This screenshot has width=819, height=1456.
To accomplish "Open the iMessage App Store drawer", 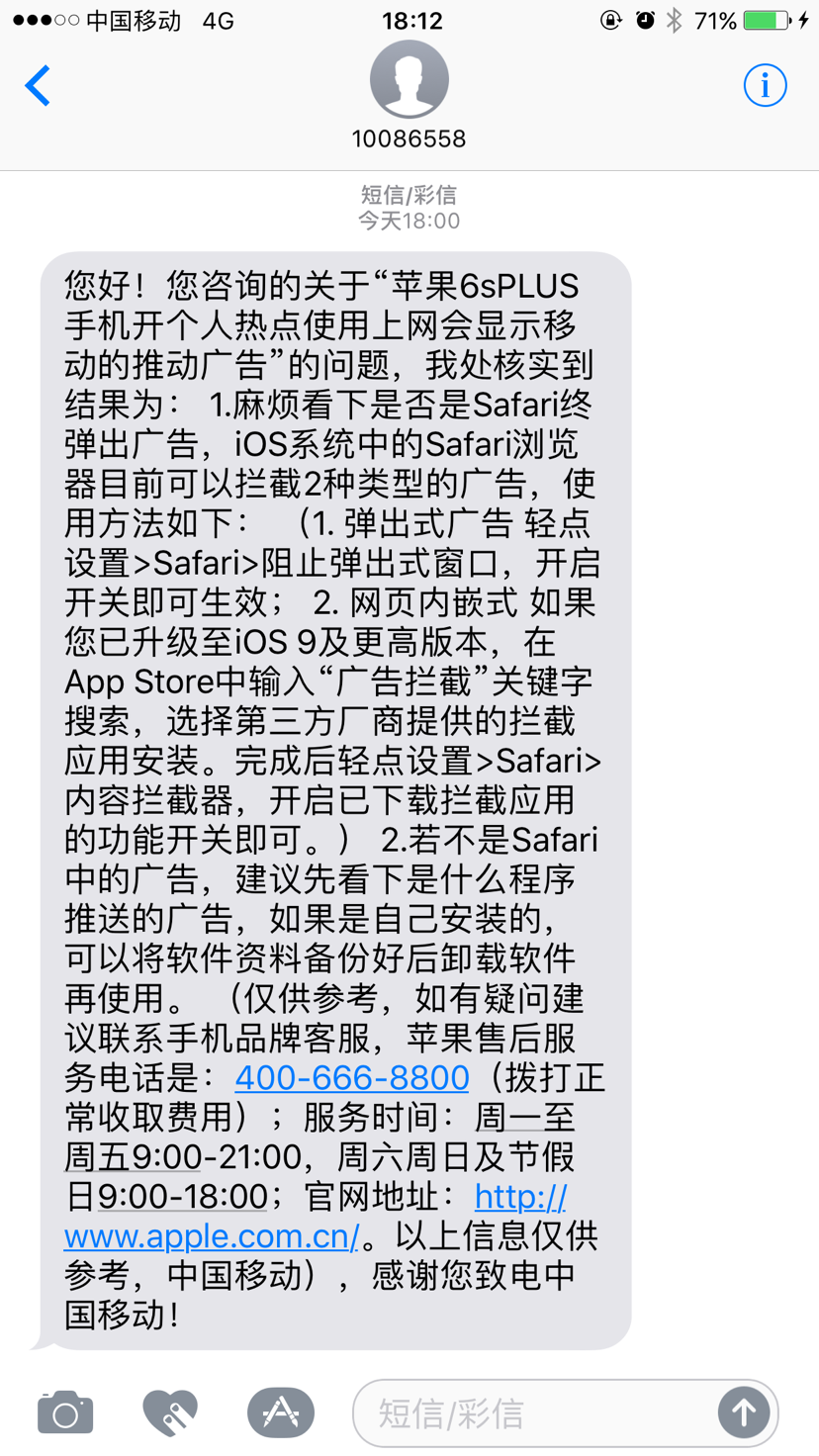I will [x=281, y=1412].
